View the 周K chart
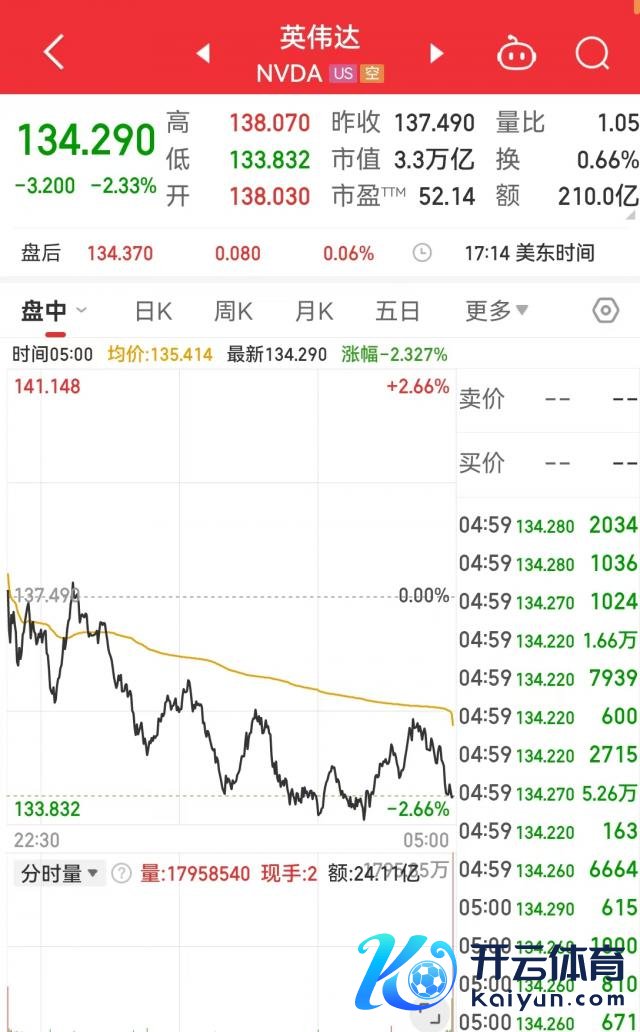This screenshot has width=640, height=1032. tap(233, 311)
